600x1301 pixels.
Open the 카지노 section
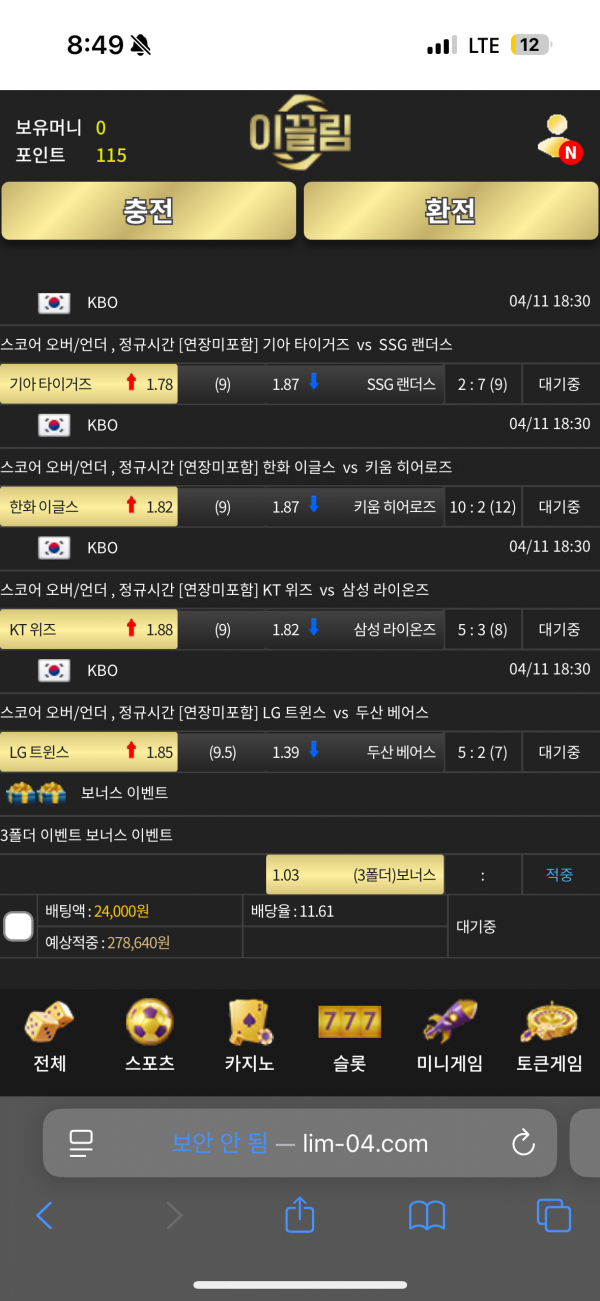[249, 1037]
